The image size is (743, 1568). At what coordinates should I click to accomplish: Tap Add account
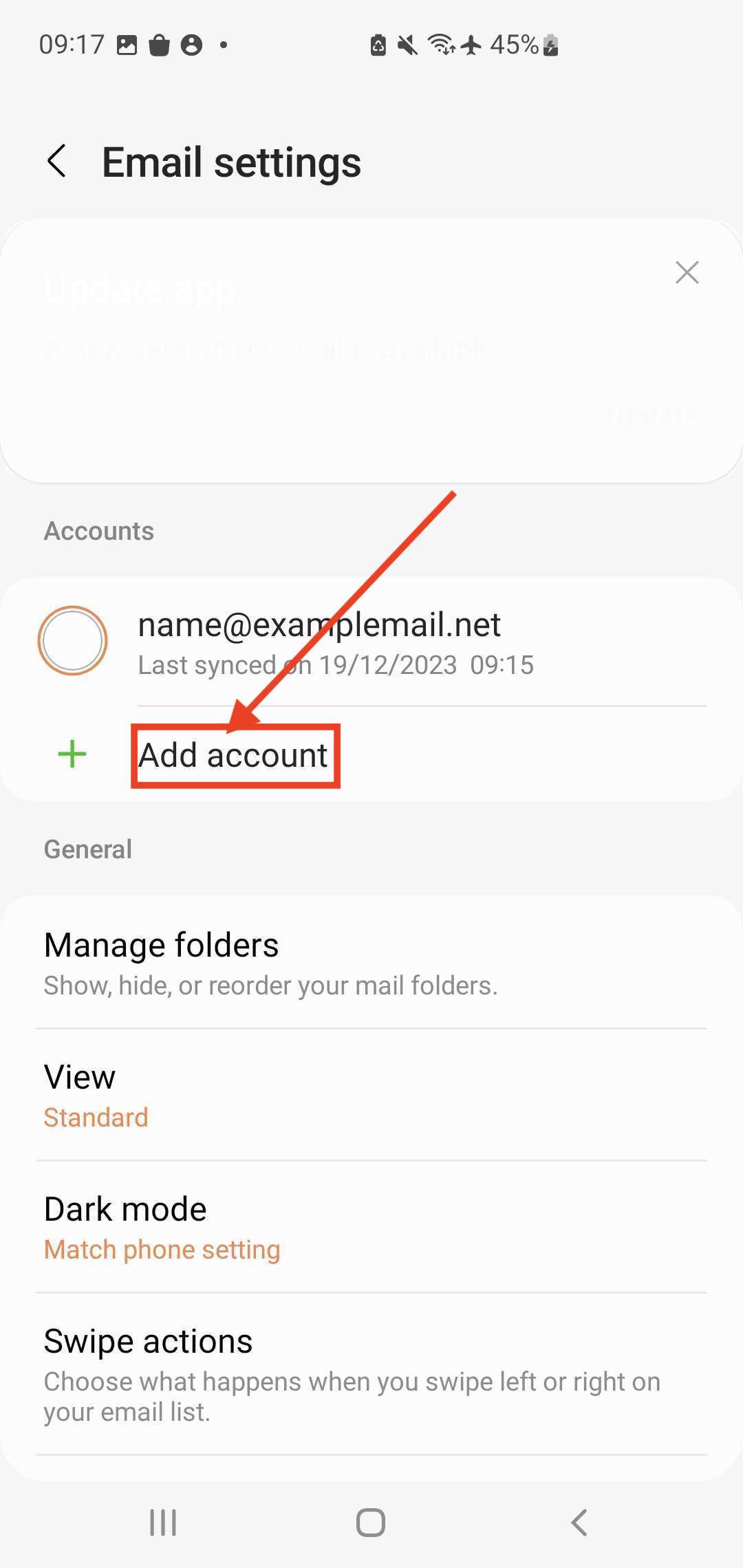(x=371, y=755)
